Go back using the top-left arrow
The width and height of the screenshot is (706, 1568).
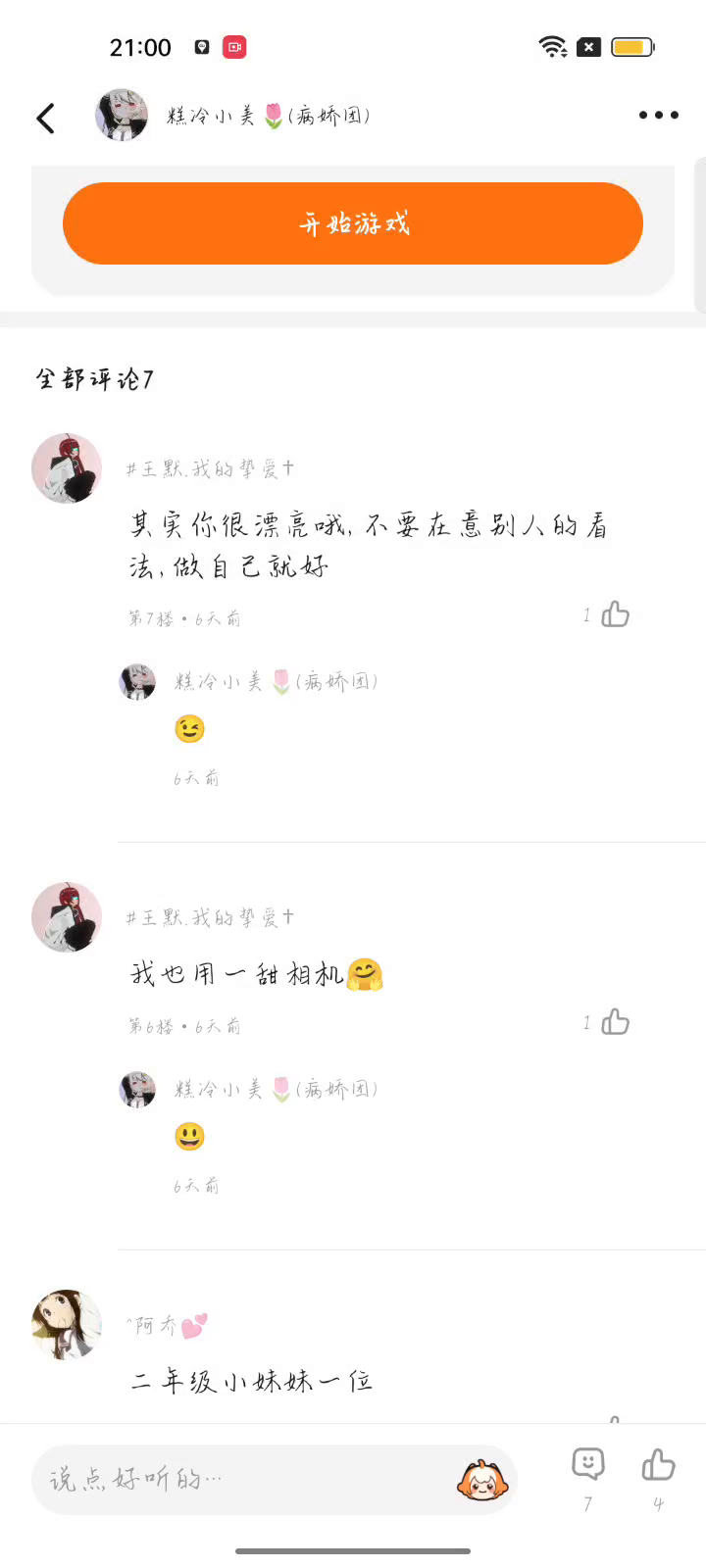(x=45, y=118)
